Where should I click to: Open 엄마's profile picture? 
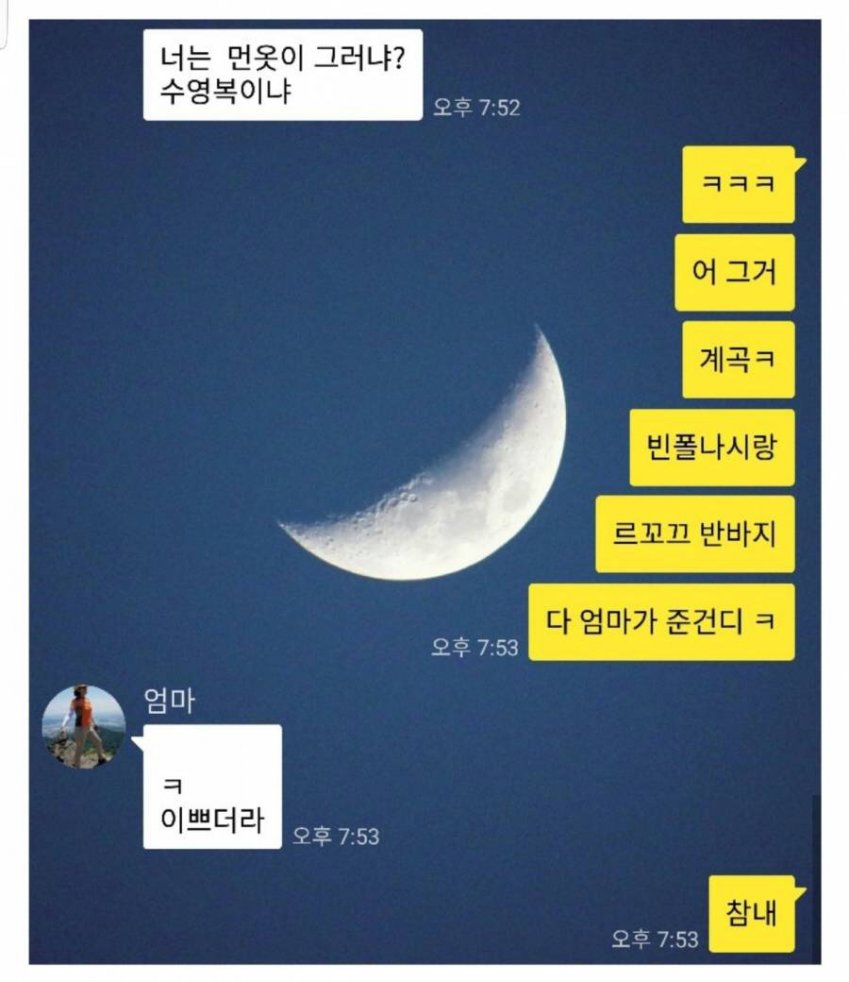(84, 726)
